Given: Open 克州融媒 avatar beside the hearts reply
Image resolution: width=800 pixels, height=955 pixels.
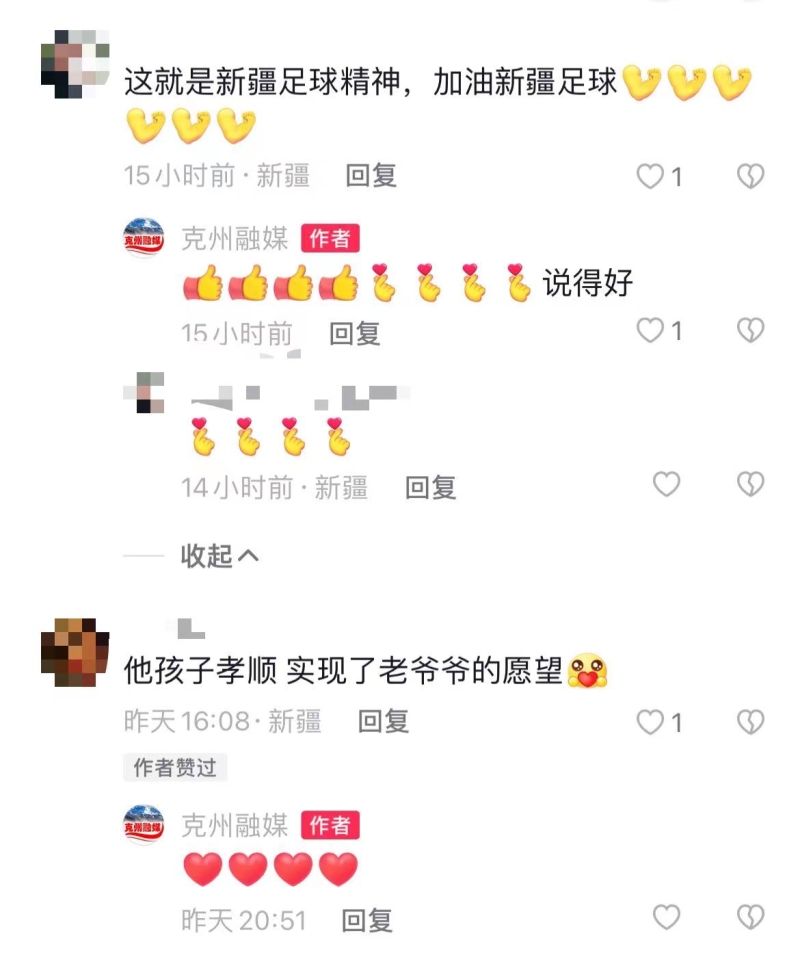Looking at the screenshot, I should pos(144,824).
